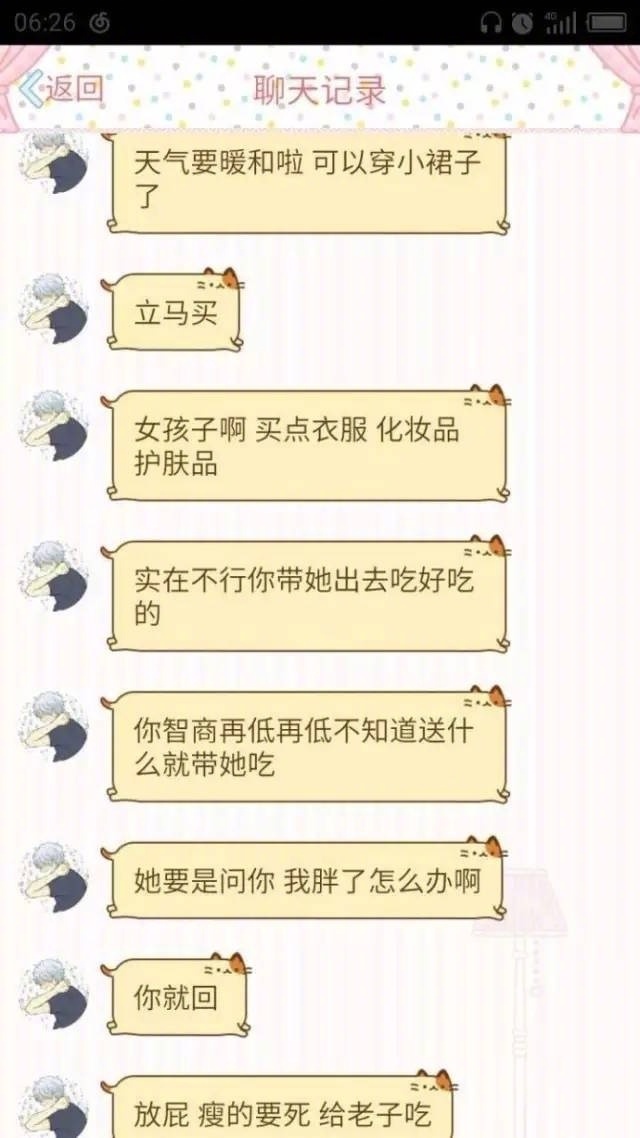The height and width of the screenshot is (1138, 640).
Task: Tap the 返回 back button
Action: click(x=62, y=89)
